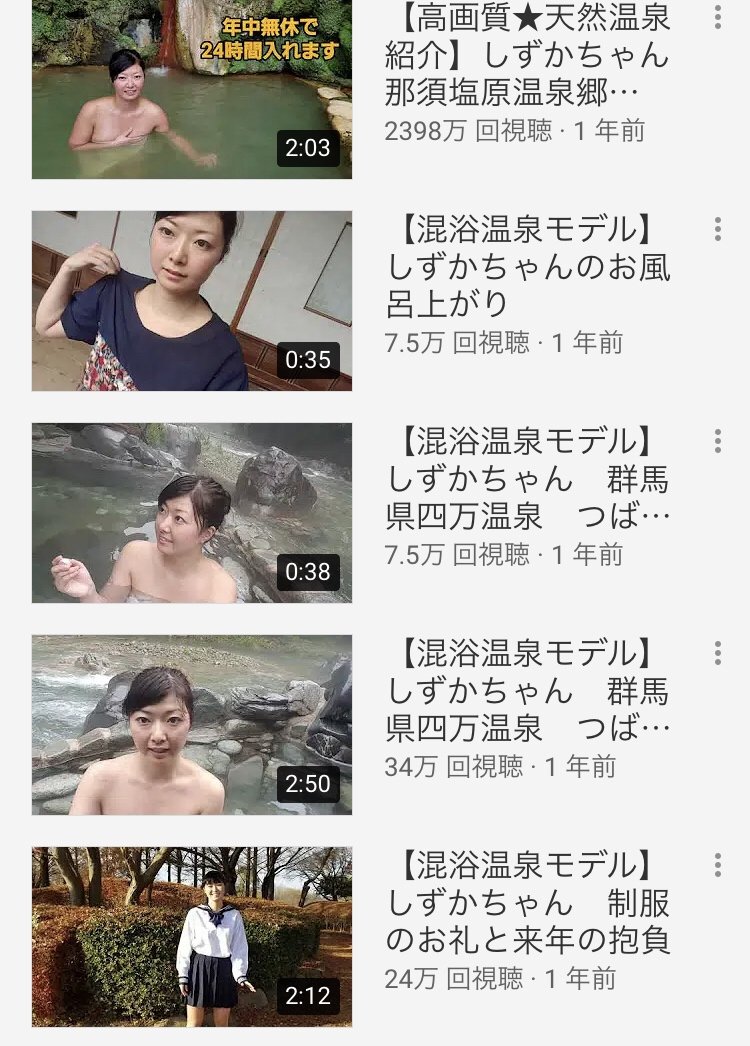Play the 0:35 お風呂上がり video
The height and width of the screenshot is (1046, 750).
tap(192, 301)
